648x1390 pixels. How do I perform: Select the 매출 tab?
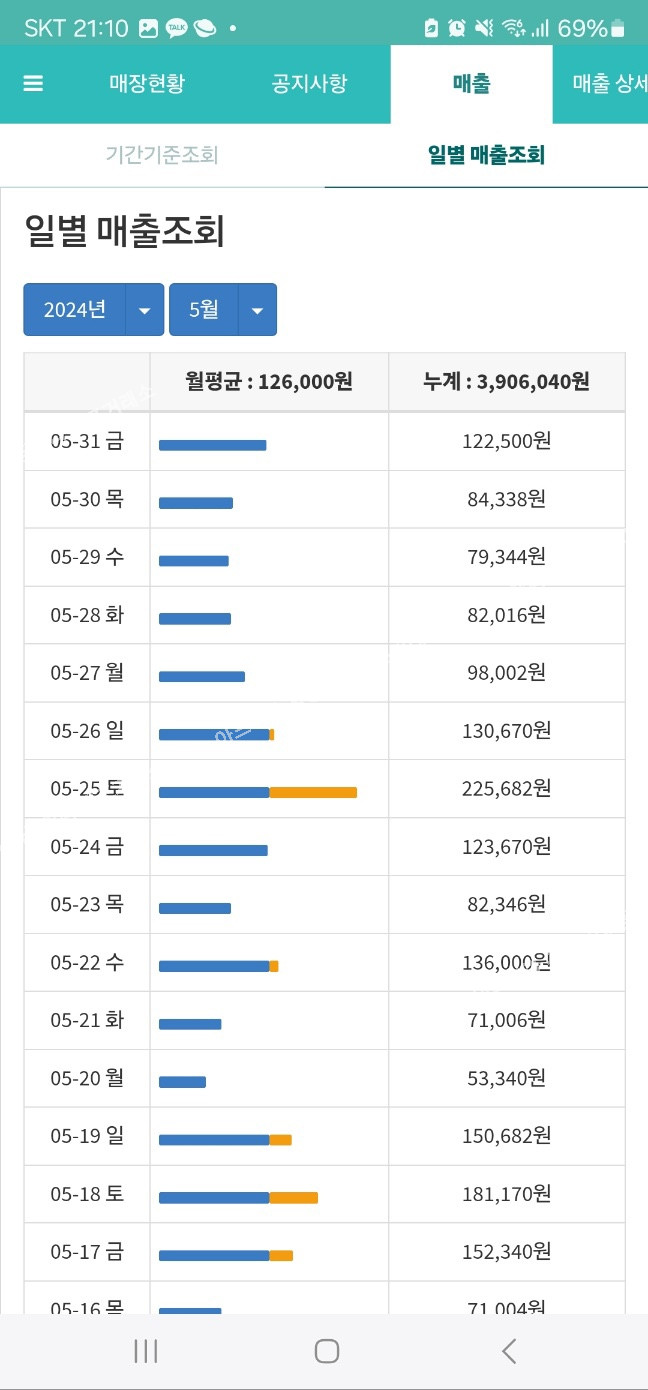coord(471,84)
